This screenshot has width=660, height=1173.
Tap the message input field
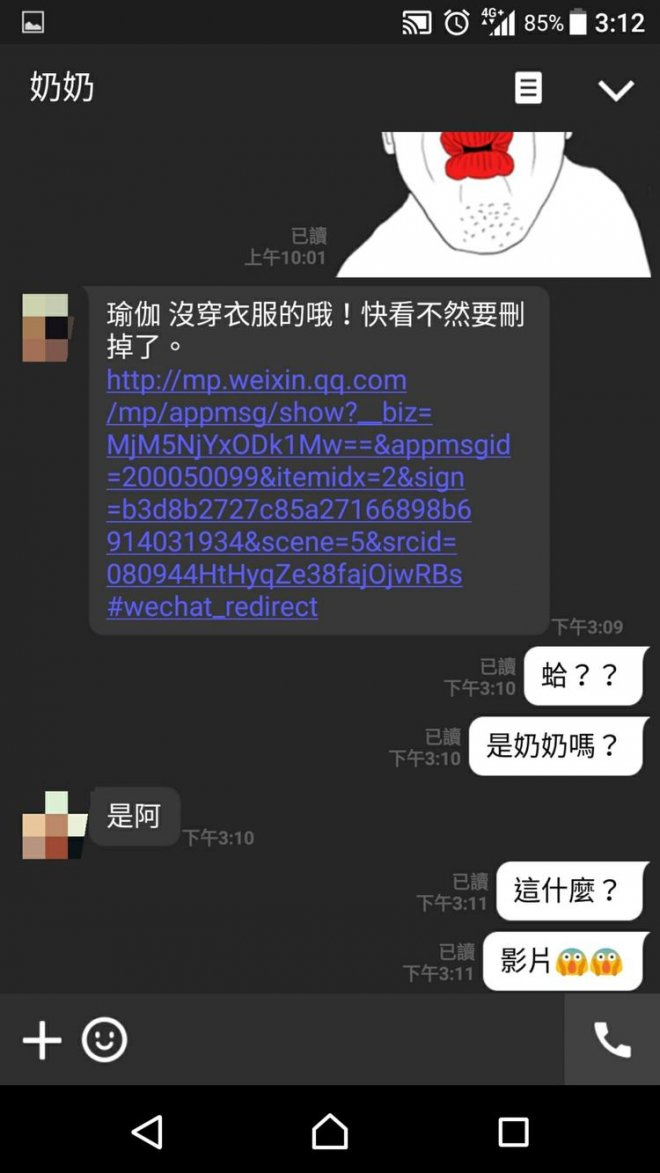click(x=340, y=1040)
